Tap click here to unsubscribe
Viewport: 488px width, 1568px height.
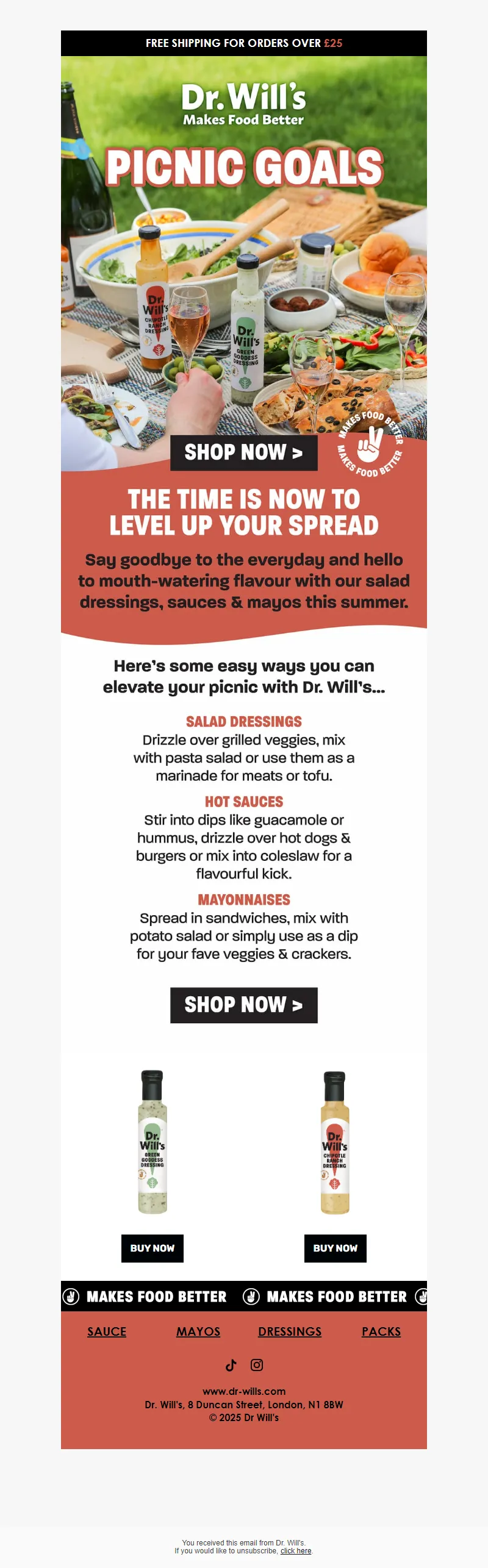(296, 1550)
